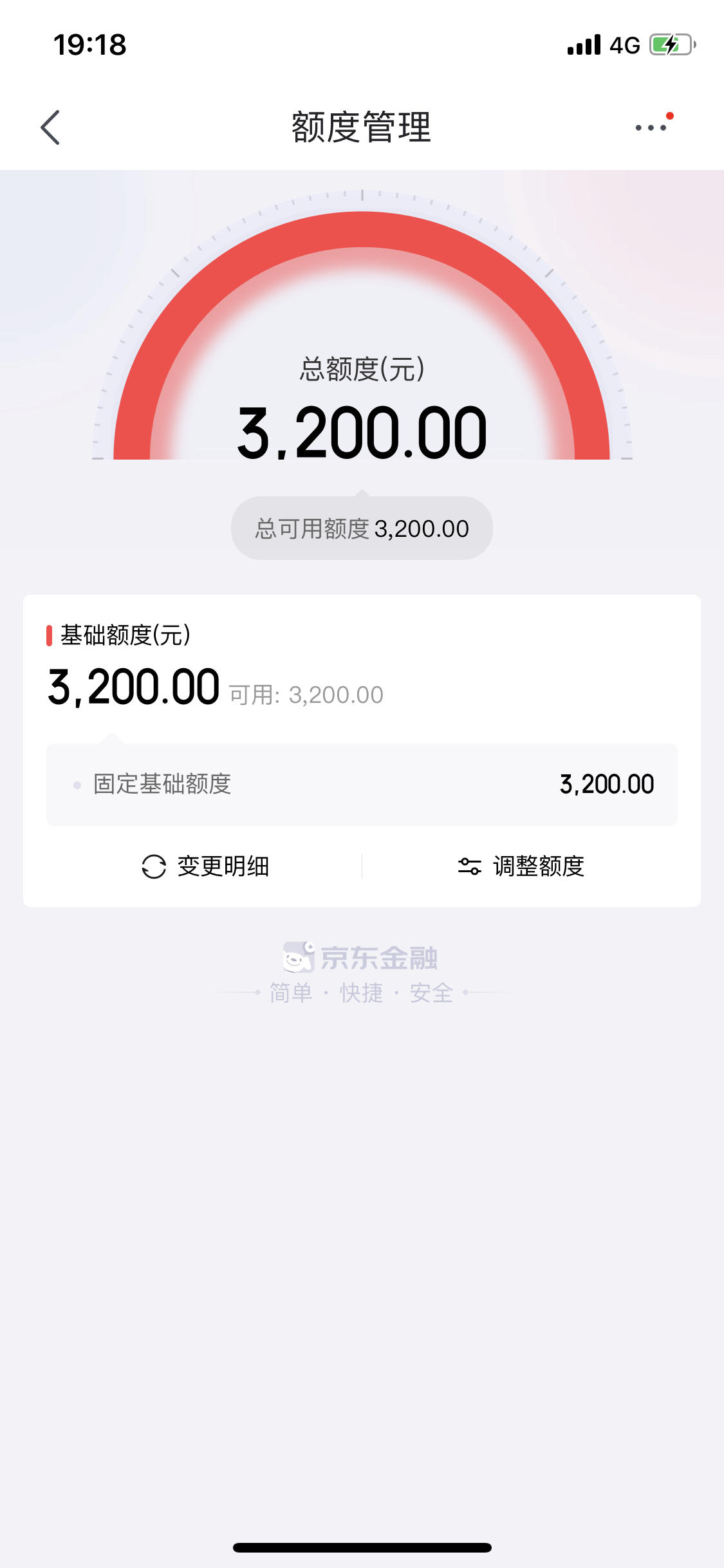
Task: Go back using the top-left arrow
Action: coord(50,127)
